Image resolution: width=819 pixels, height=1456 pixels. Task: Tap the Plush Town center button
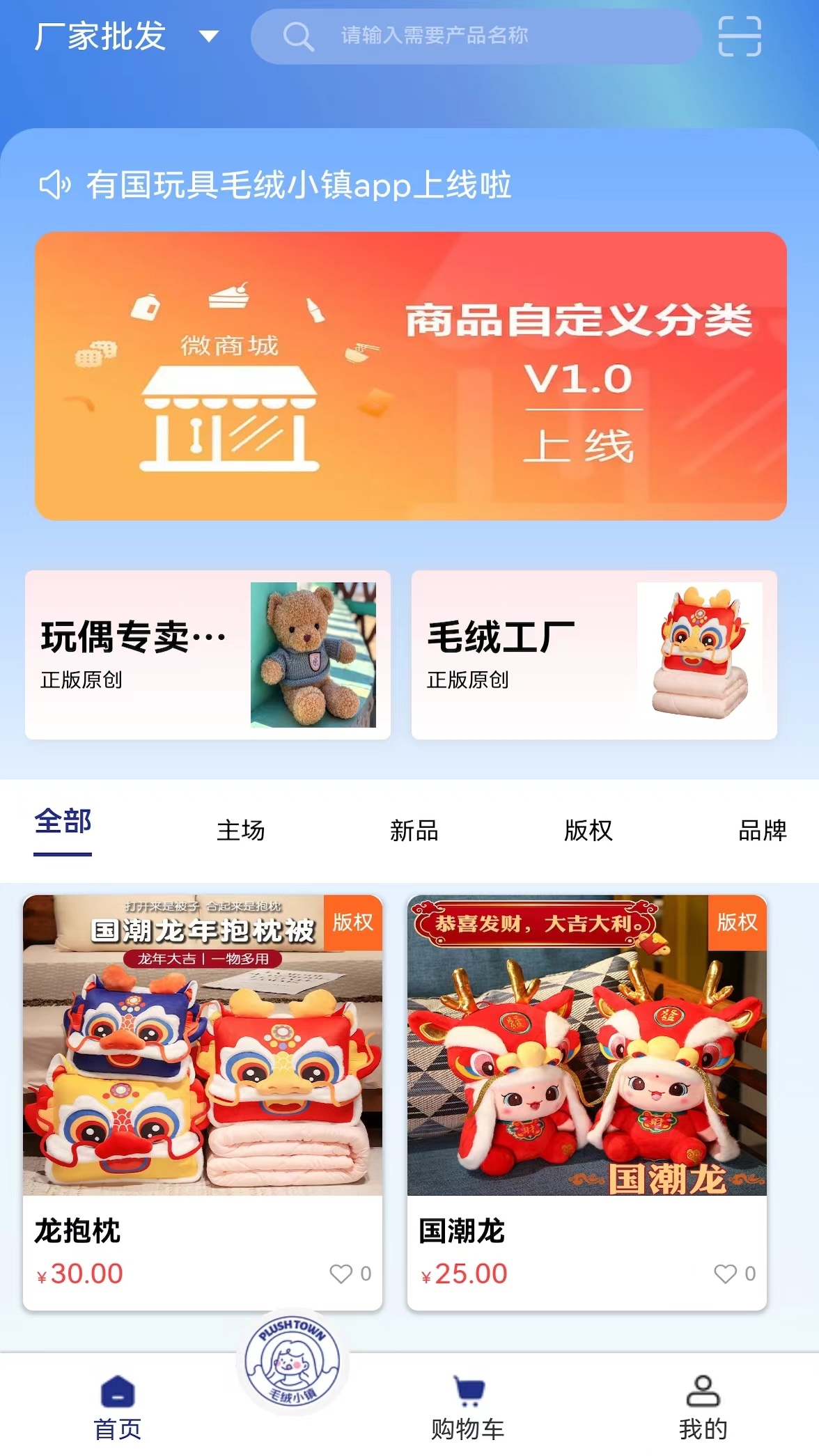point(292,1362)
